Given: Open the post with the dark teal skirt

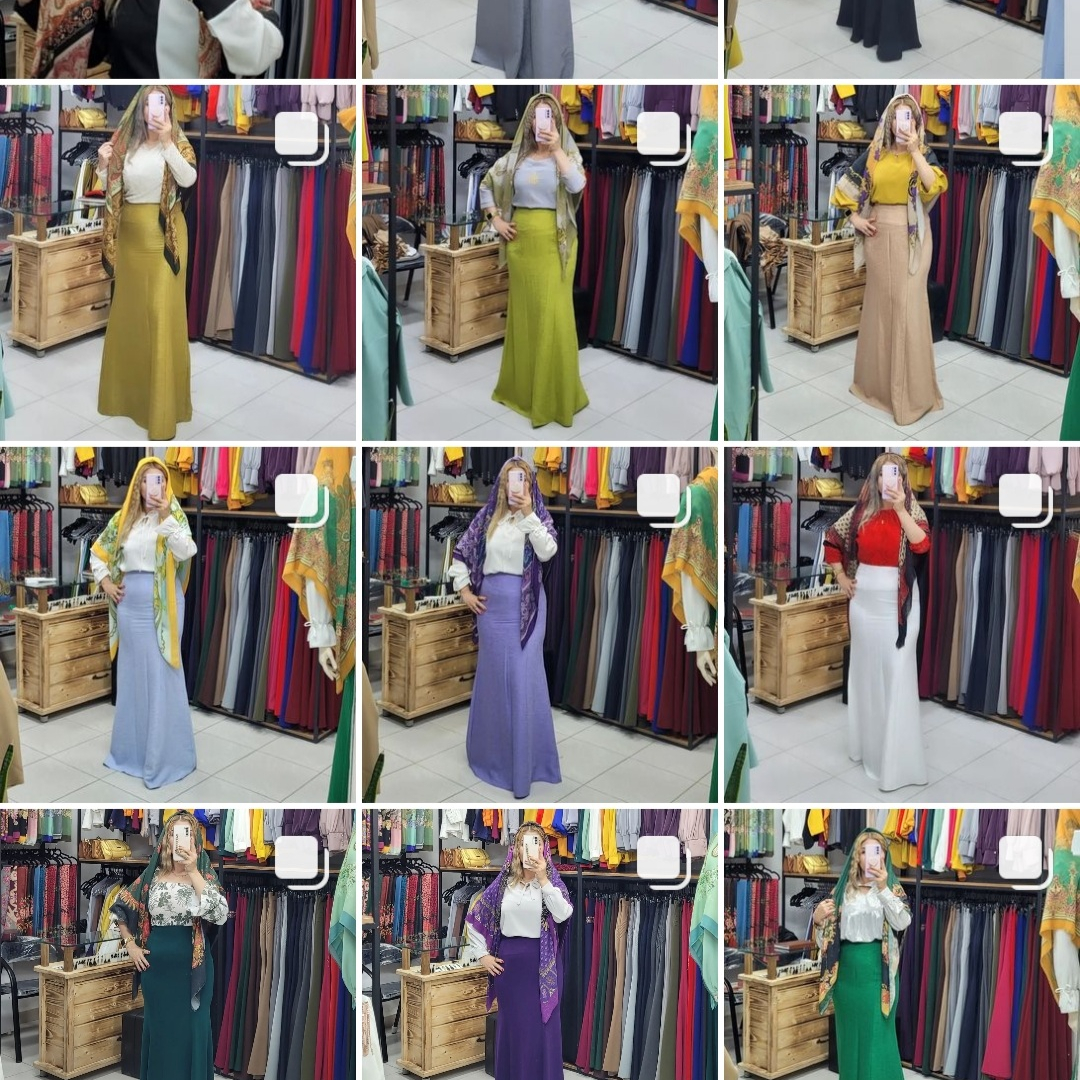Looking at the screenshot, I should click(178, 945).
